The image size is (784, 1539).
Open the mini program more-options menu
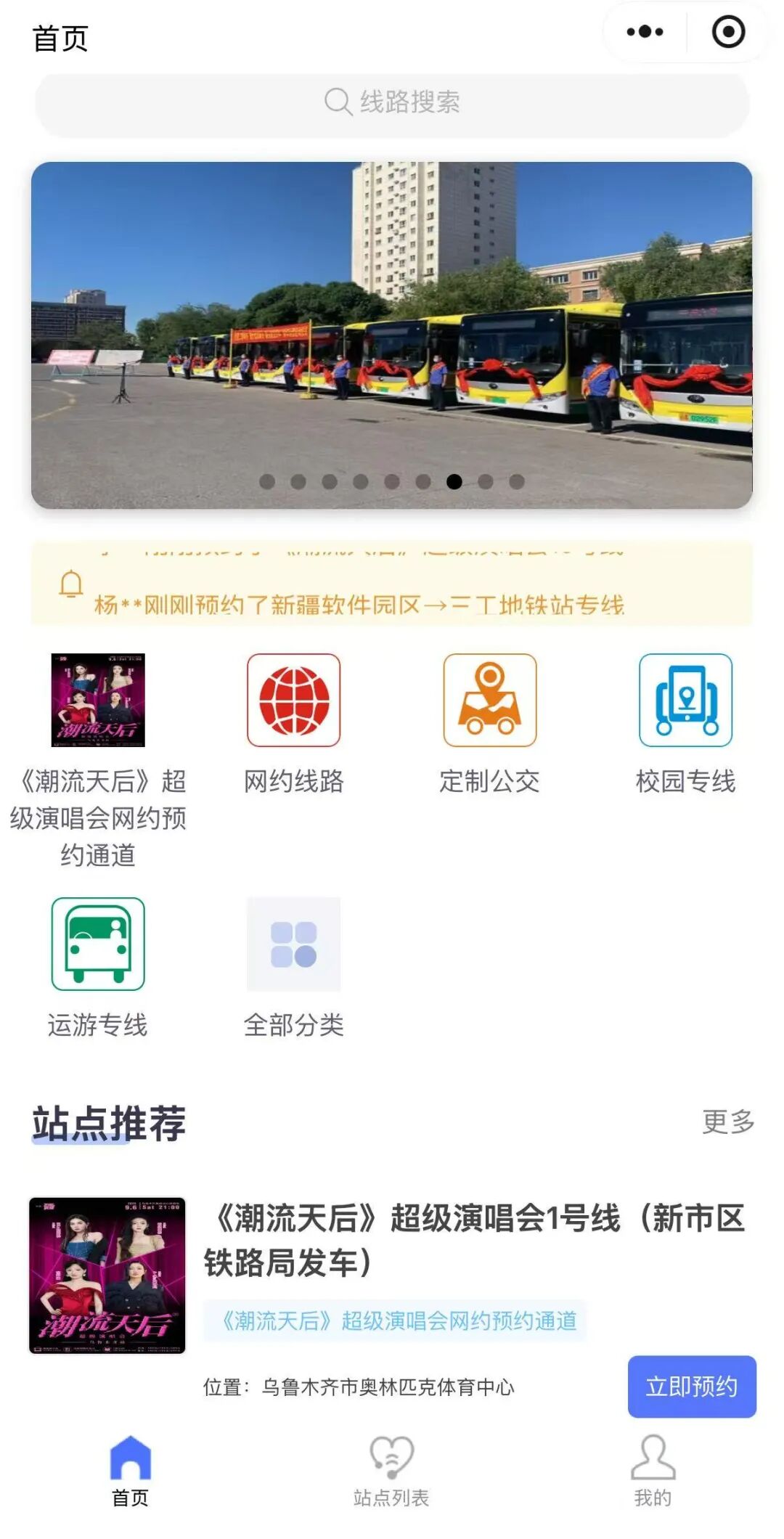645,32
